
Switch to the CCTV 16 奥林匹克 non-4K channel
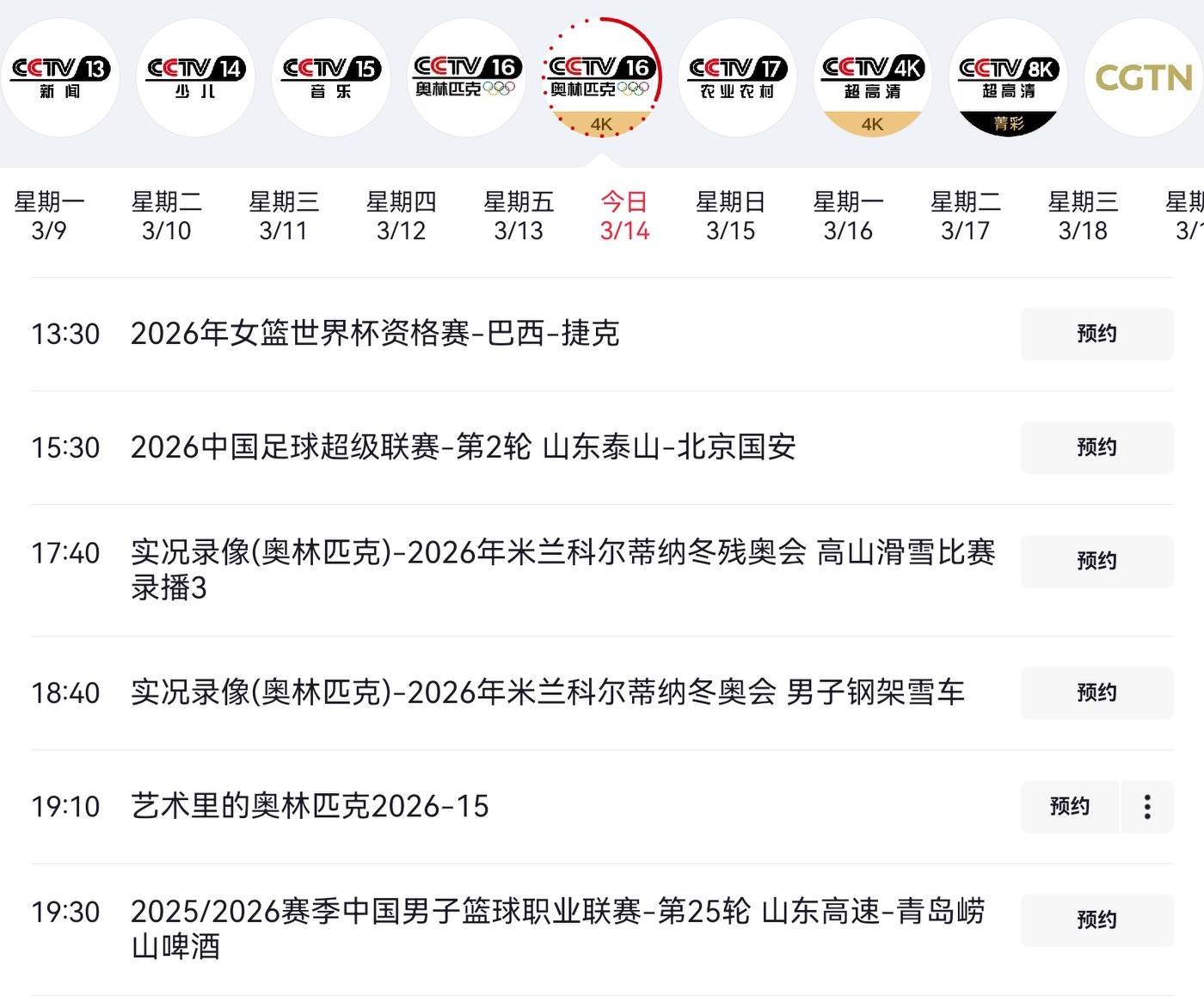click(465, 77)
